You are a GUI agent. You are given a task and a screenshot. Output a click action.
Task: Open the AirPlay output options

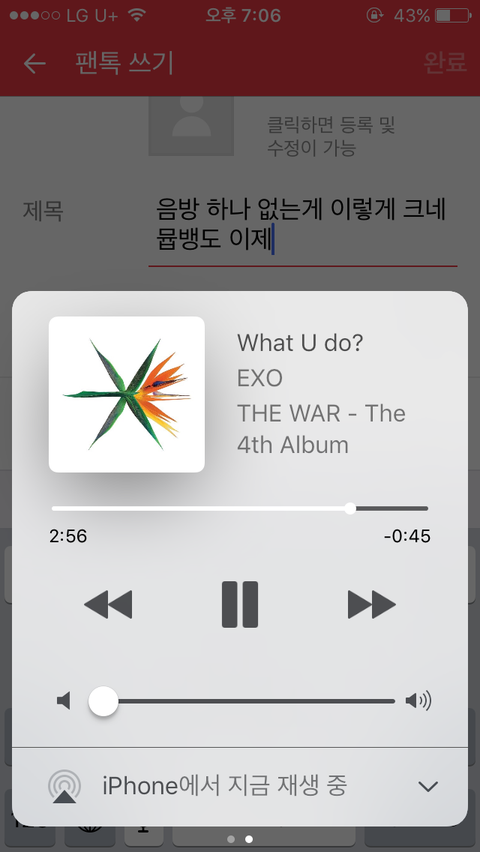click(x=64, y=787)
